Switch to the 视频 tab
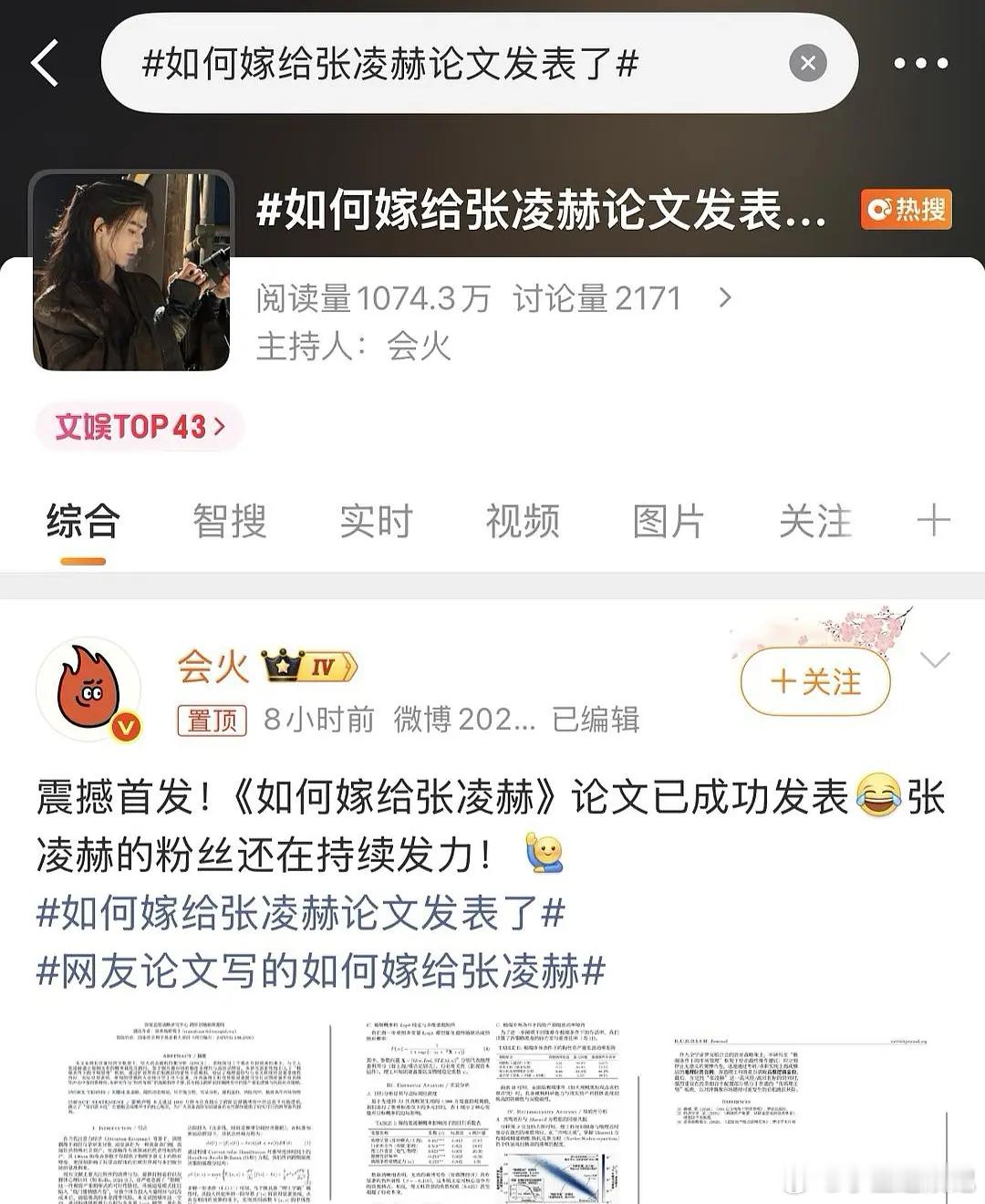The height and width of the screenshot is (1204, 985). click(521, 521)
